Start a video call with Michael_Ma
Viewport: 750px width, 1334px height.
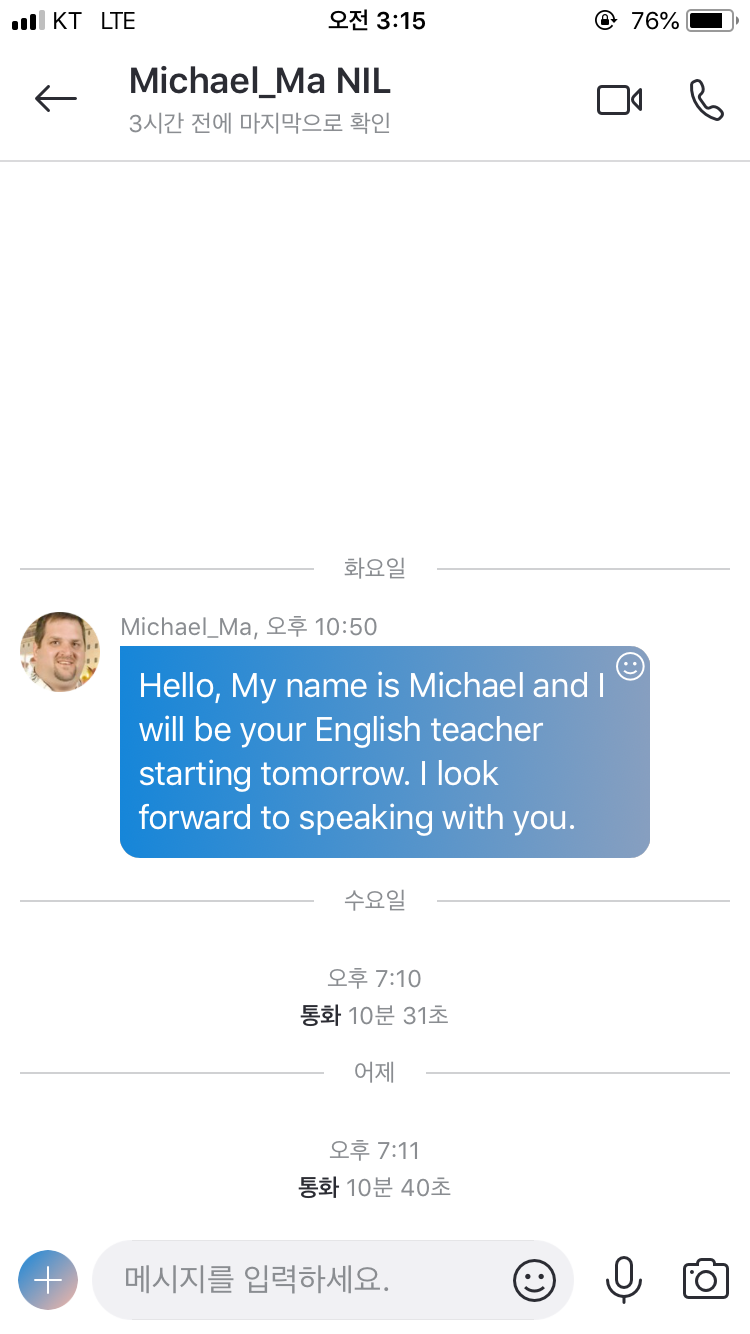coord(619,100)
